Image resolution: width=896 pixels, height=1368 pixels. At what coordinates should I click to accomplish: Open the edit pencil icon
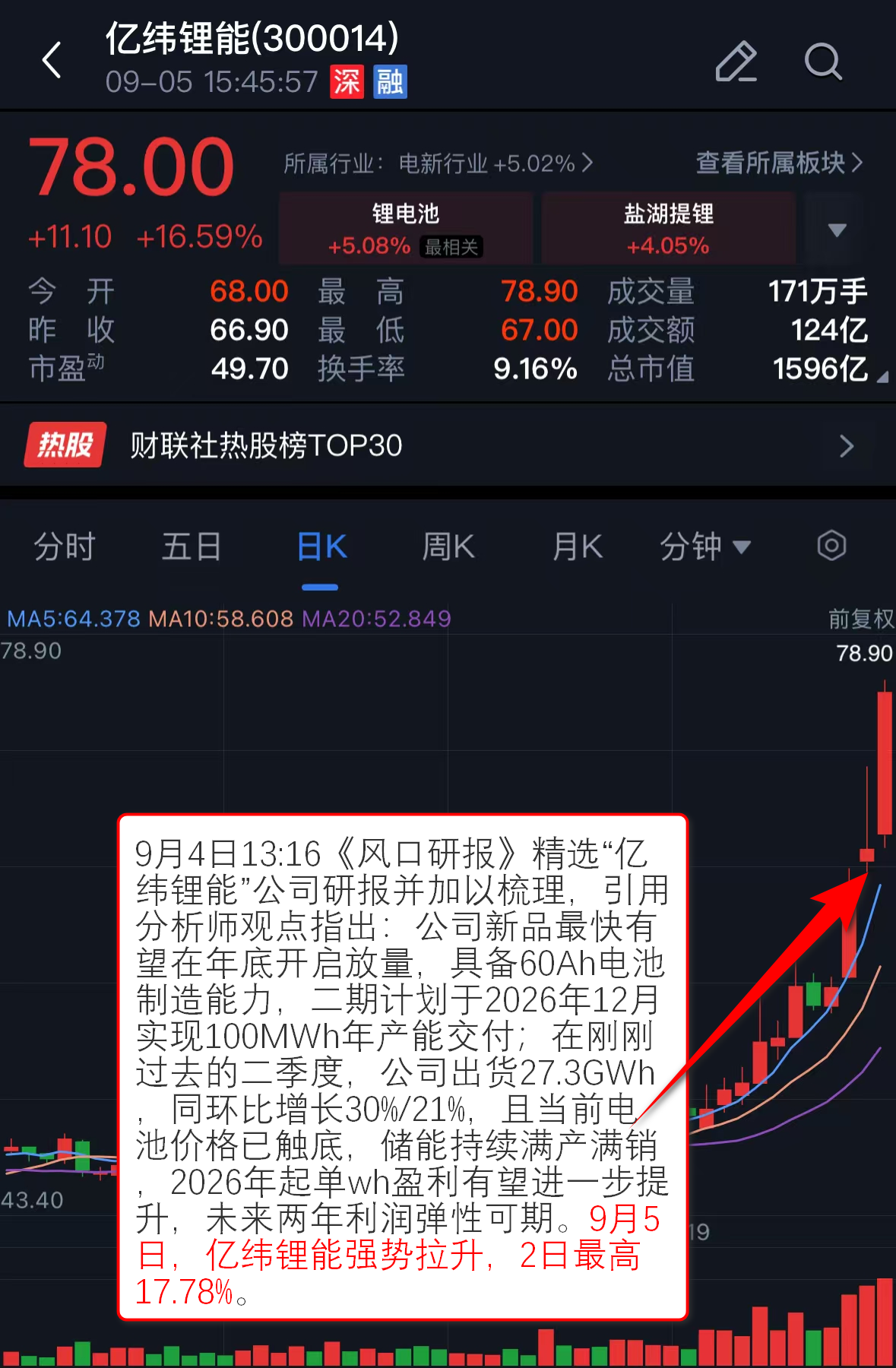click(x=736, y=61)
